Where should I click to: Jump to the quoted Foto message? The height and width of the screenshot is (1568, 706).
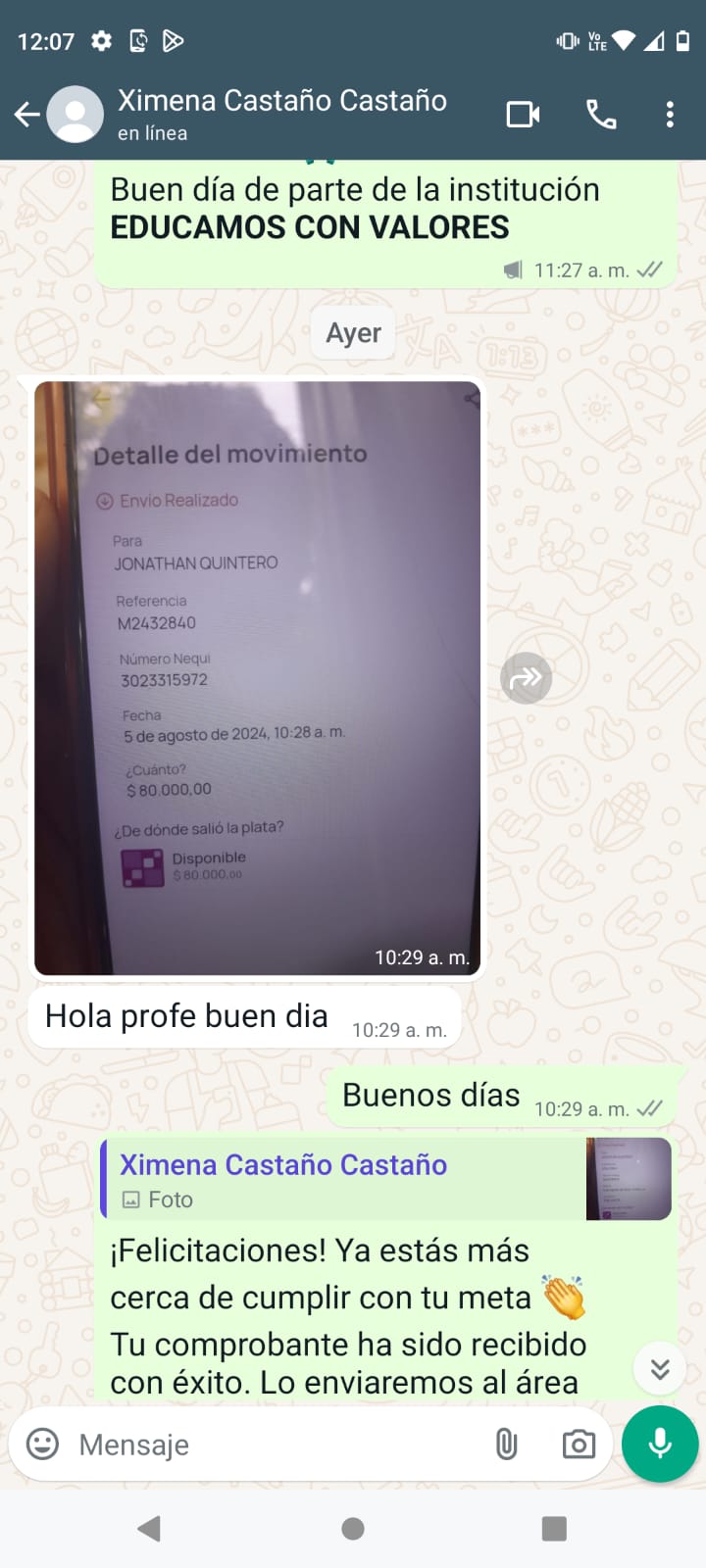386,1180
